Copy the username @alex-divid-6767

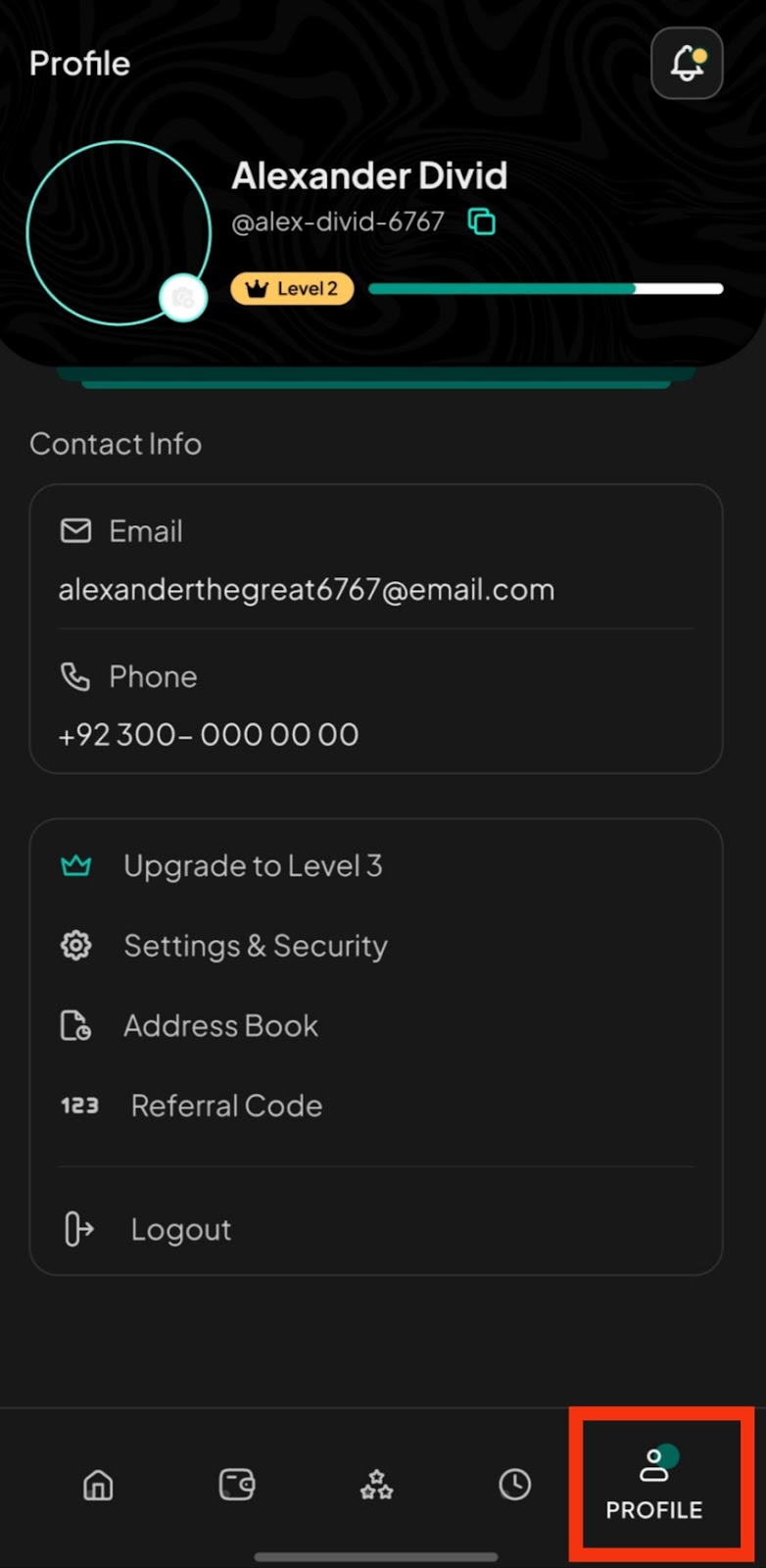pyautogui.click(x=481, y=221)
